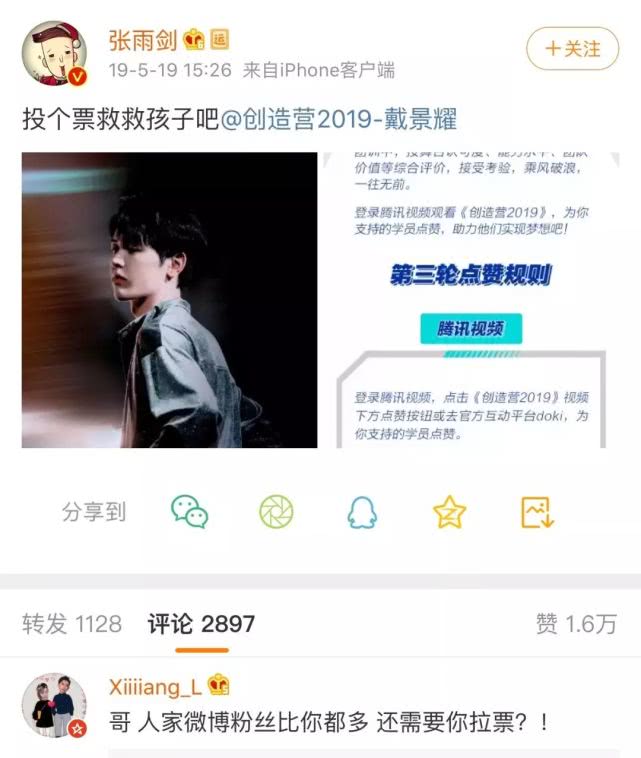Screen dimensions: 641x758
Task: Select the 评论 2897 tab
Action: point(201,624)
